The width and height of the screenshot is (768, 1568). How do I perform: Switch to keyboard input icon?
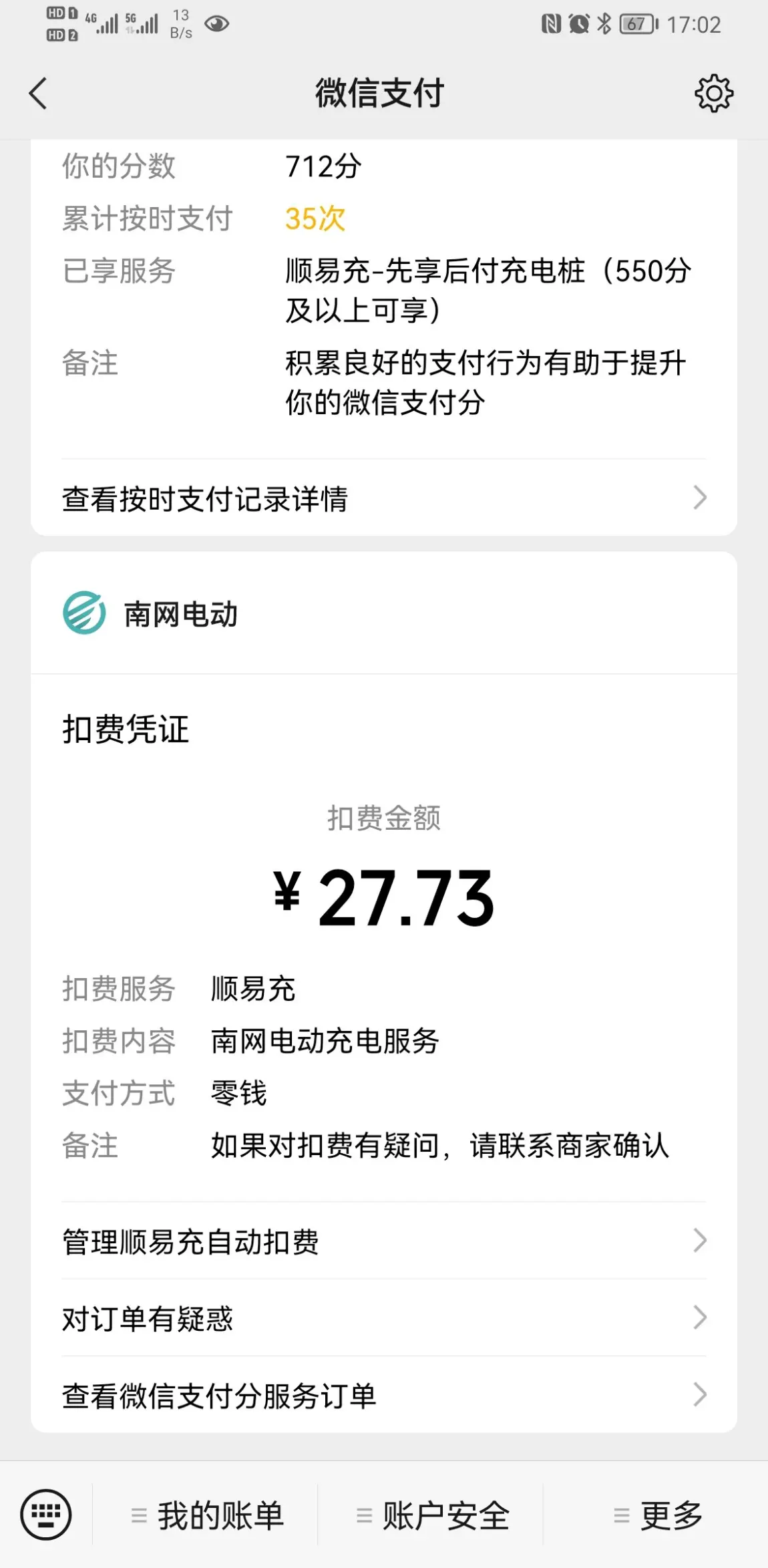(x=46, y=1514)
